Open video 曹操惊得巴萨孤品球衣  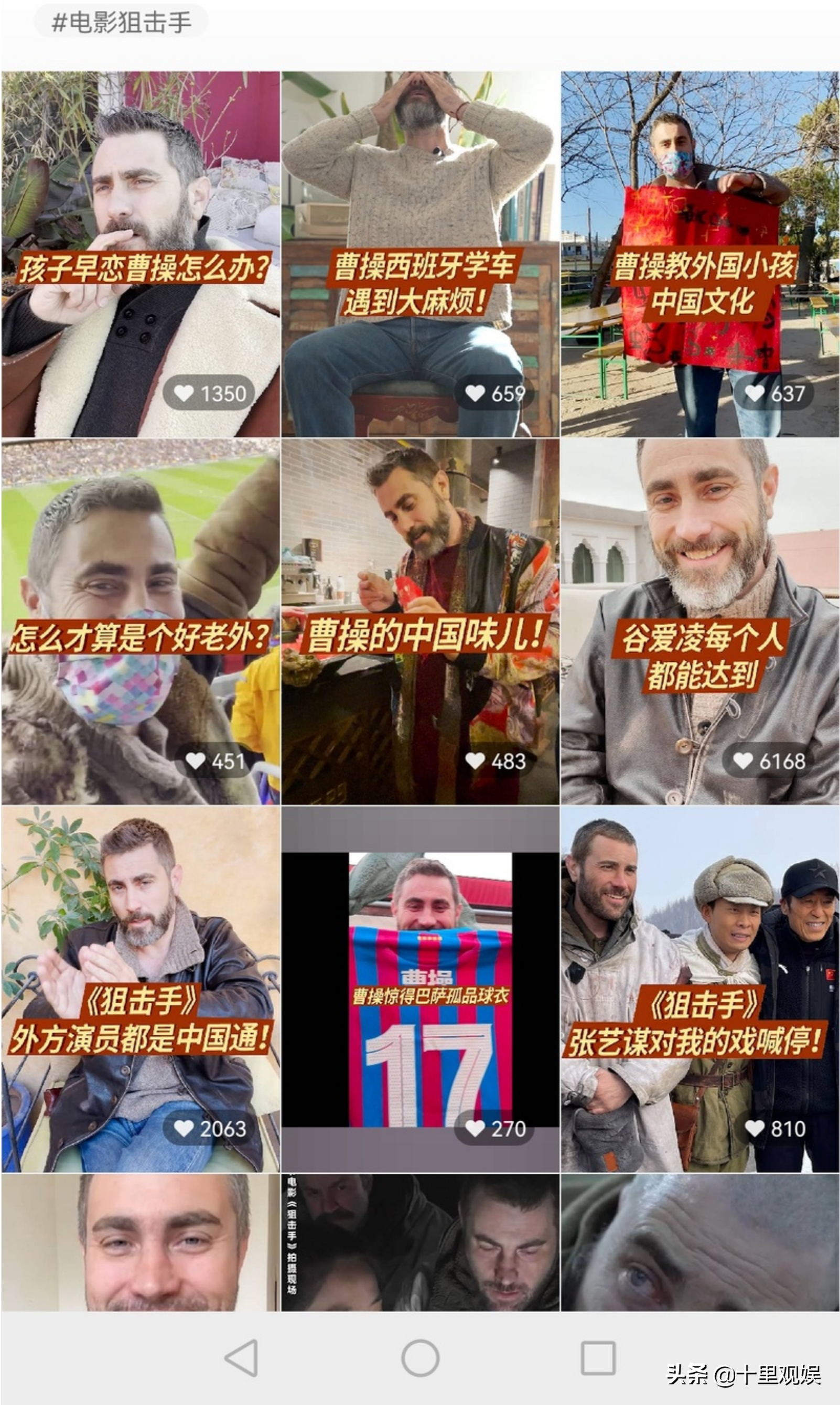(420, 989)
